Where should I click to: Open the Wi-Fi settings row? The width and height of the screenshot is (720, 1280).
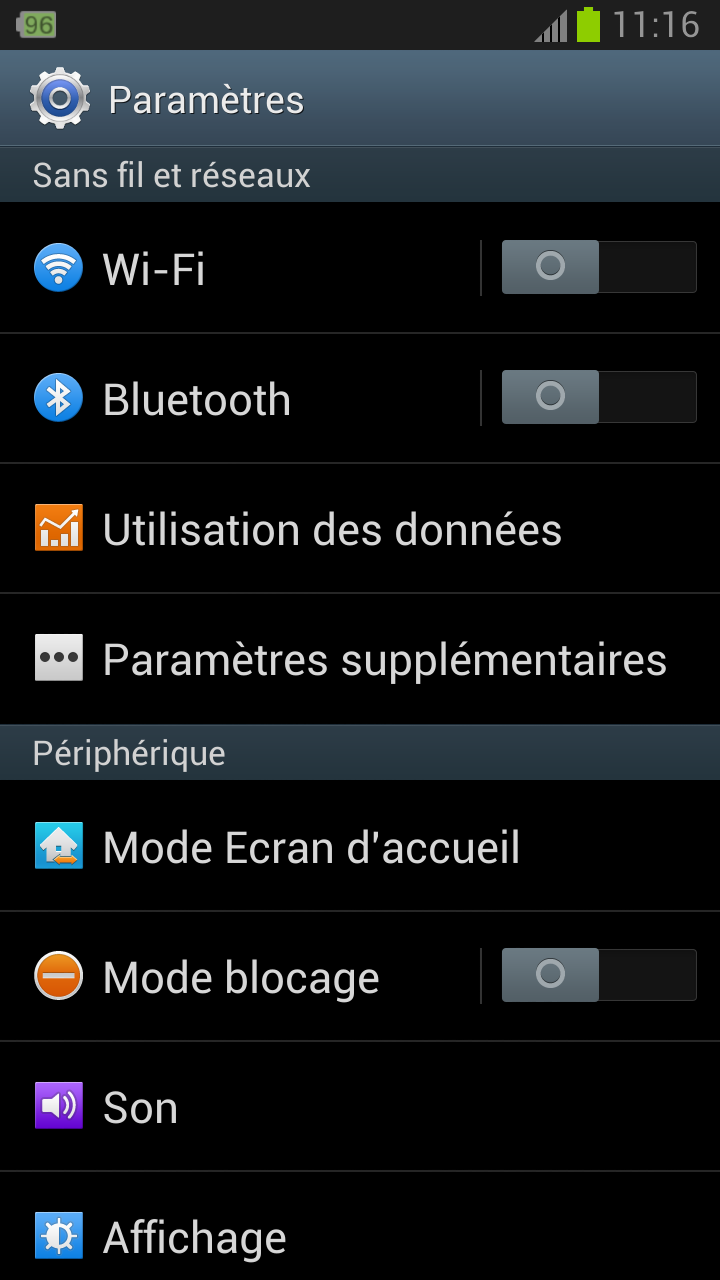(x=240, y=268)
